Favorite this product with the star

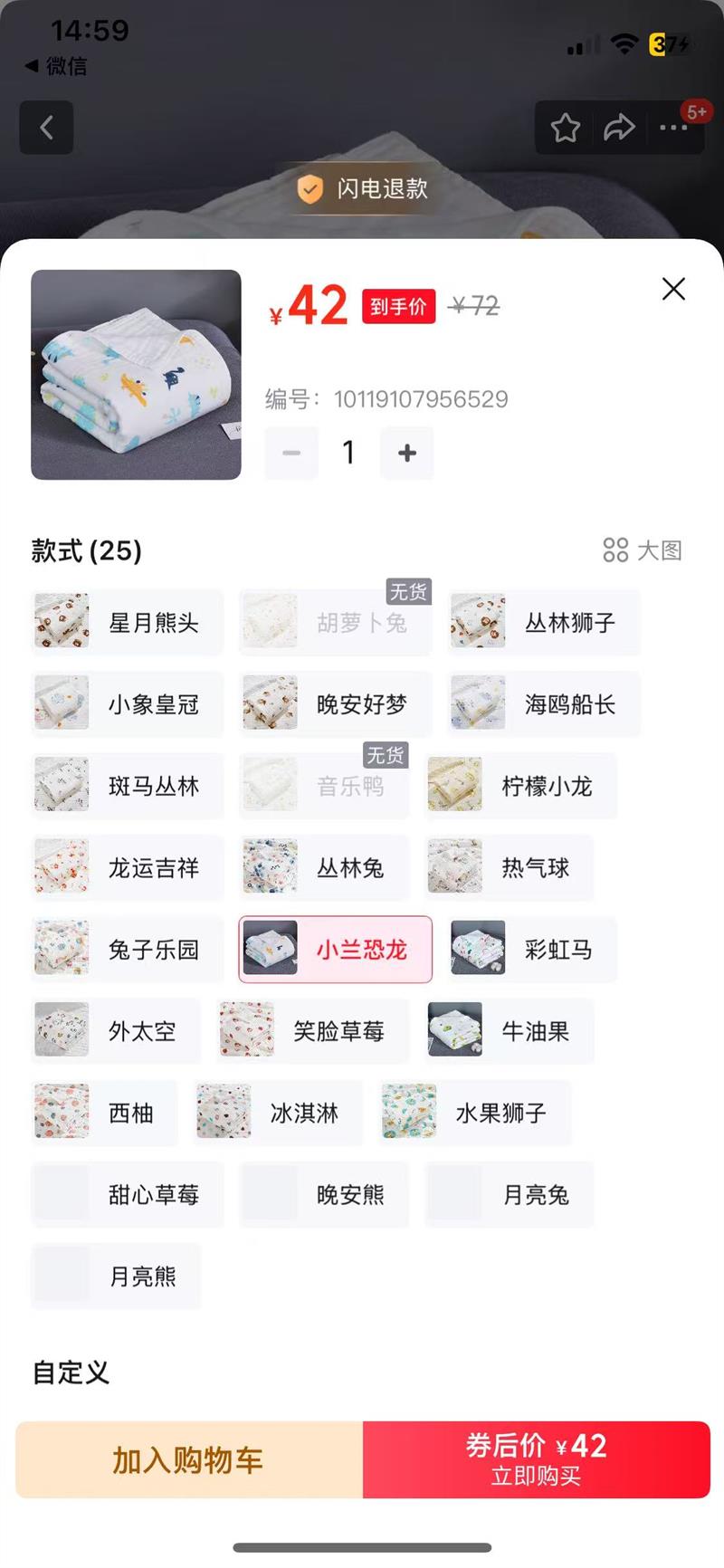point(566,128)
